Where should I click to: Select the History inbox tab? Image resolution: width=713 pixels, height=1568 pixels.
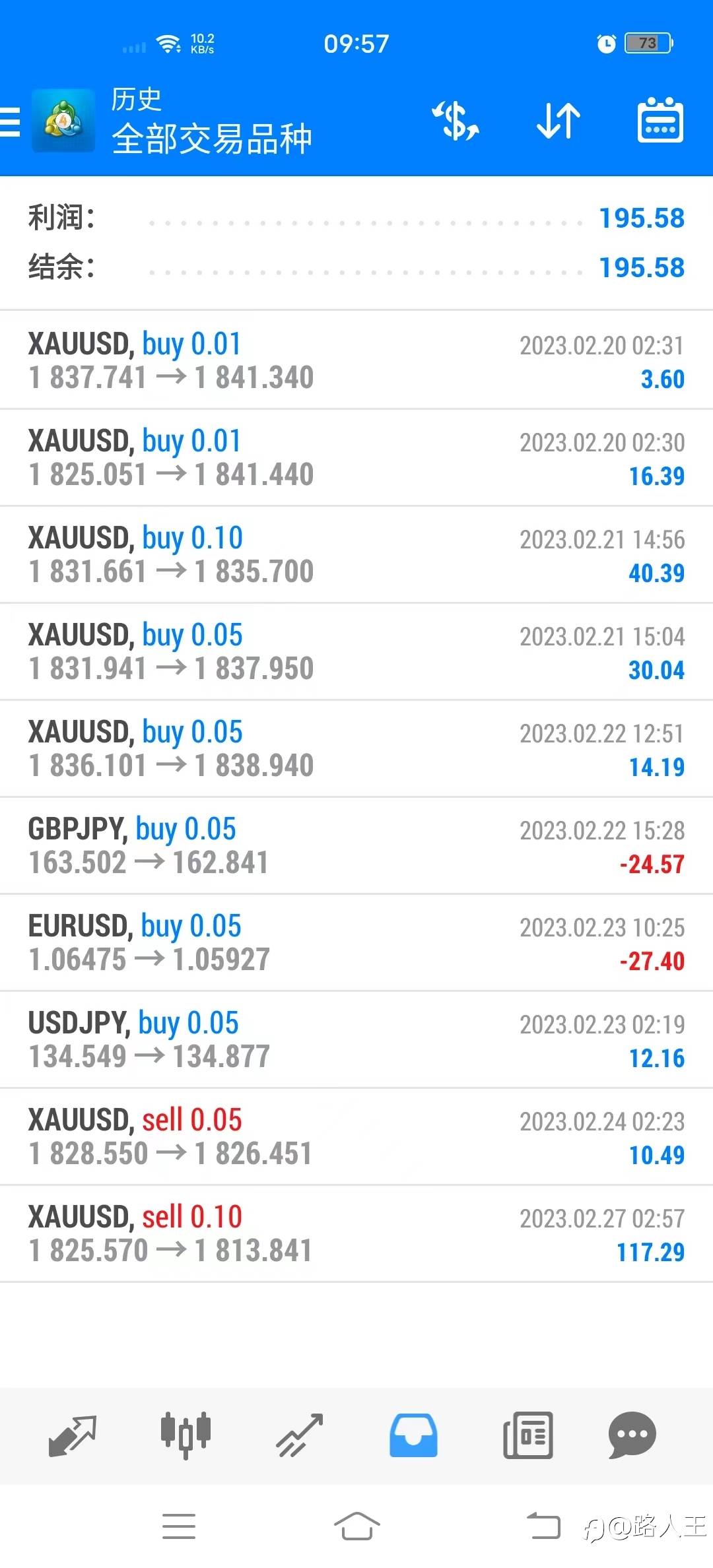tap(413, 1435)
